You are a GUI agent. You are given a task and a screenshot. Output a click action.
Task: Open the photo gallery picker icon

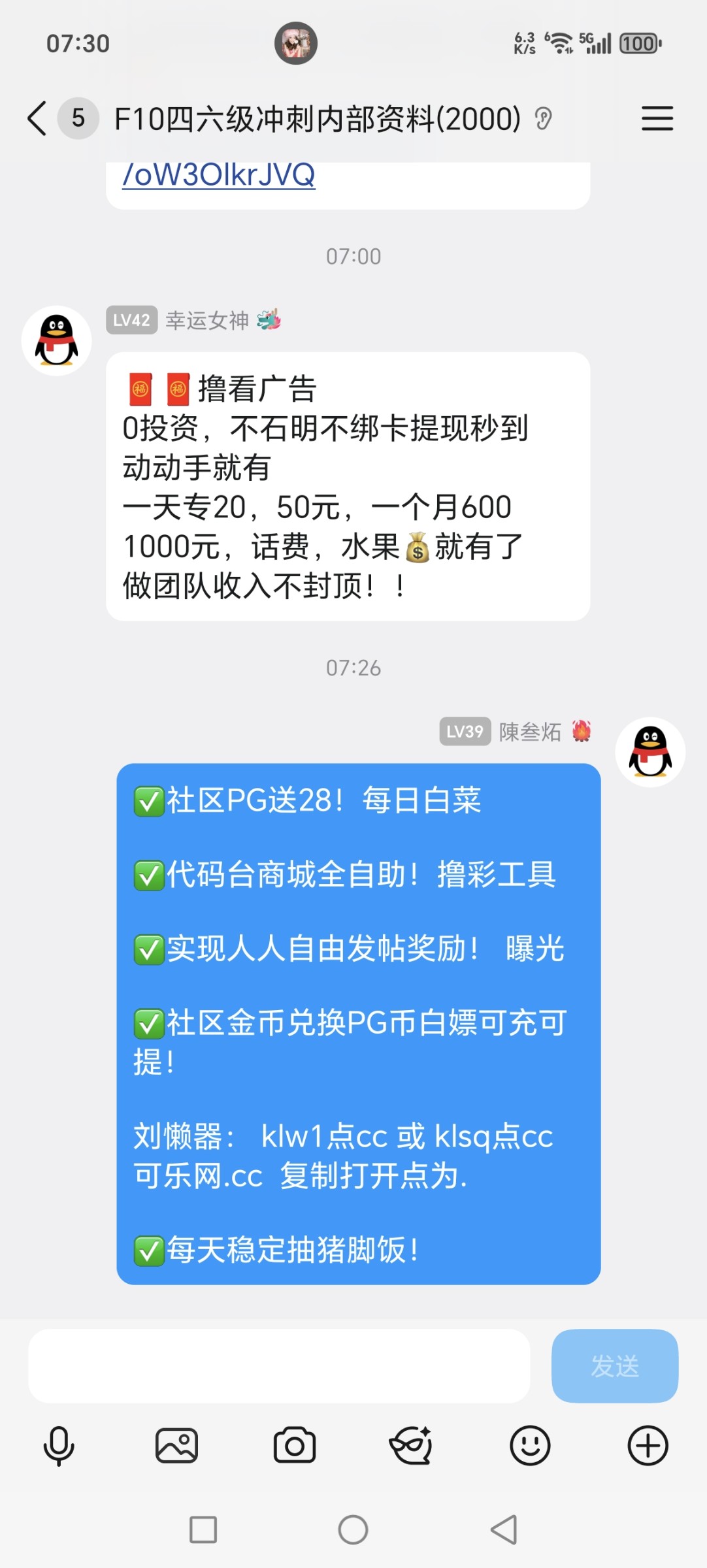(x=176, y=1445)
